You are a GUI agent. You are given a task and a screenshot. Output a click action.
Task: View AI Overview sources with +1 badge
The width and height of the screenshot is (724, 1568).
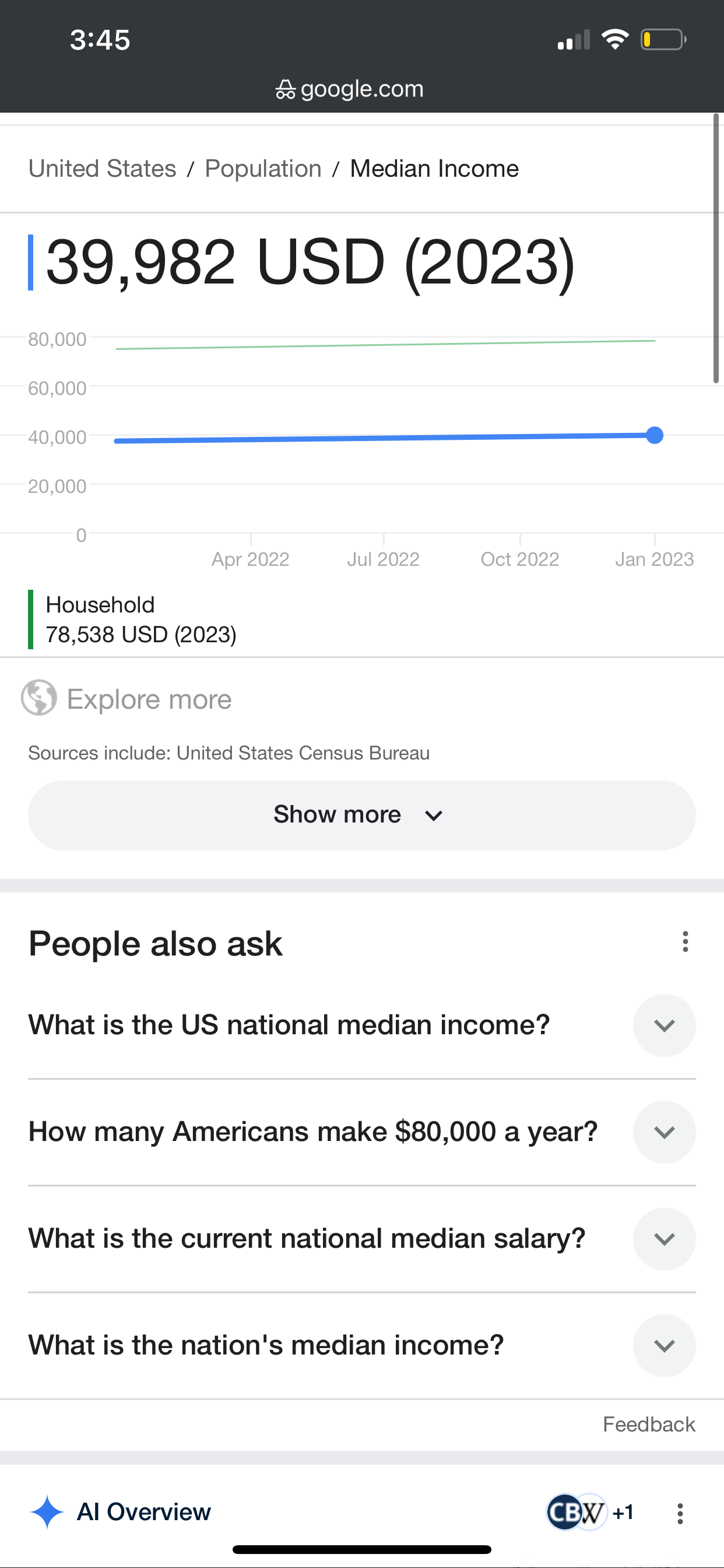pyautogui.click(x=591, y=1512)
